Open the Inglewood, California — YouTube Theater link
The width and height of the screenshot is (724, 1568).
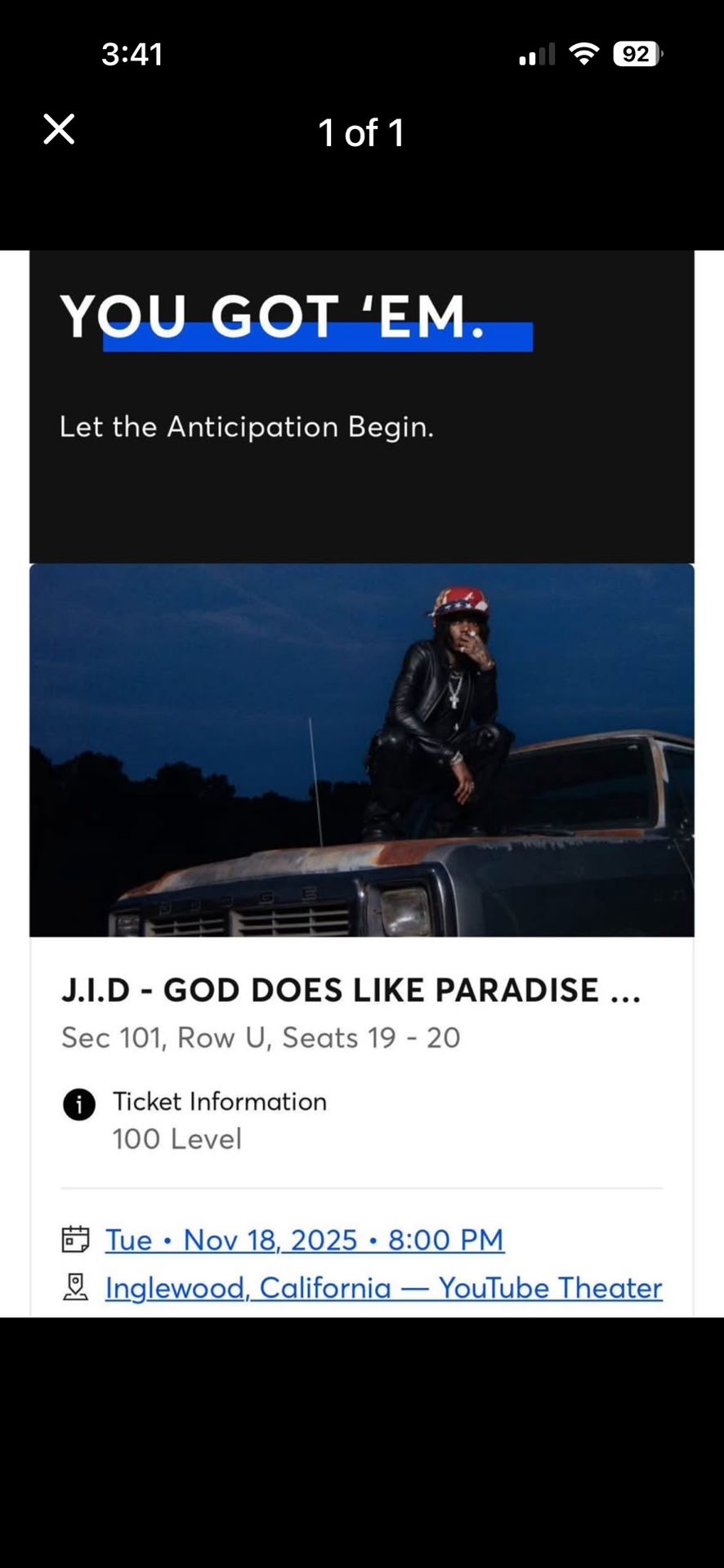383,1287
